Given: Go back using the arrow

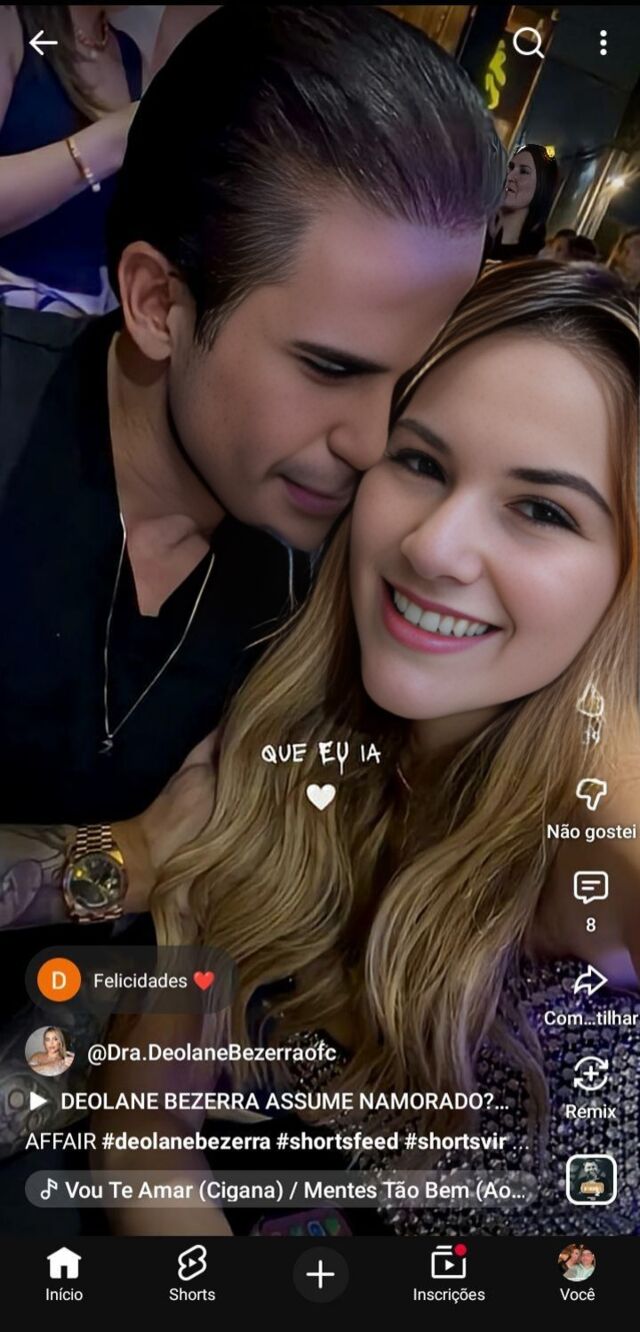Looking at the screenshot, I should pyautogui.click(x=43, y=42).
